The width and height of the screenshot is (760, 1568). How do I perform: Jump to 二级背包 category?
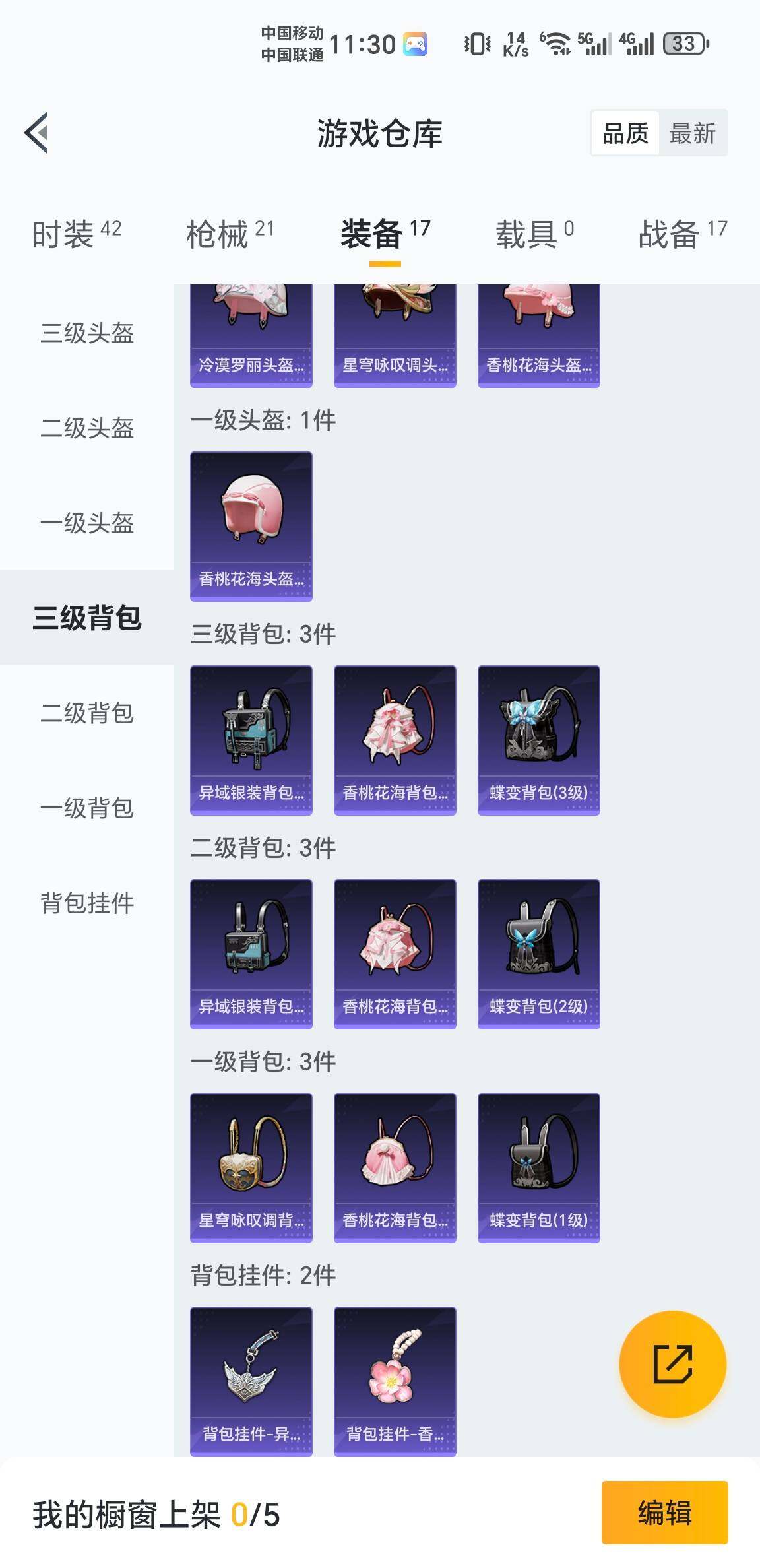tap(87, 713)
